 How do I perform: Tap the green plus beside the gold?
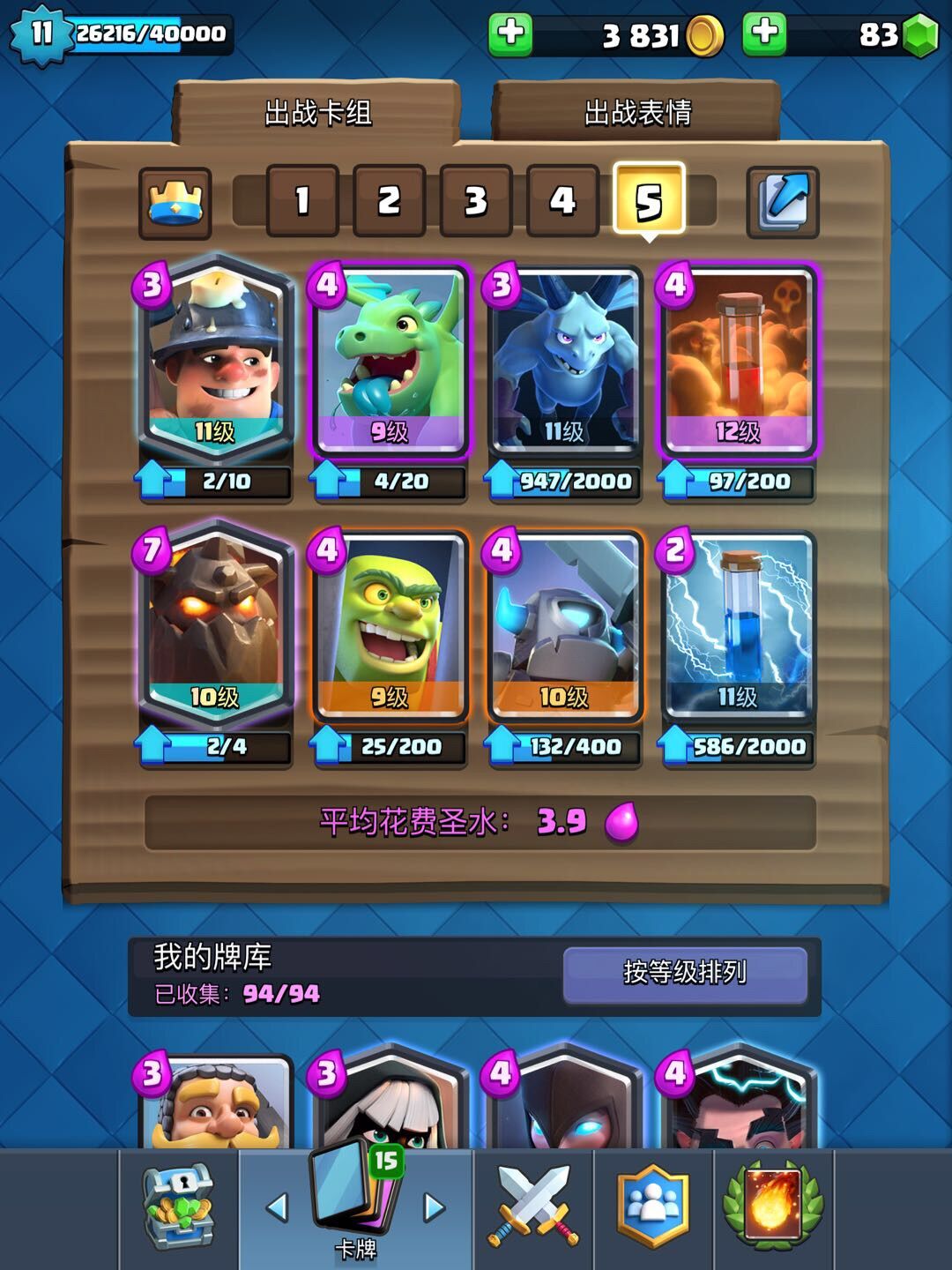[510, 34]
